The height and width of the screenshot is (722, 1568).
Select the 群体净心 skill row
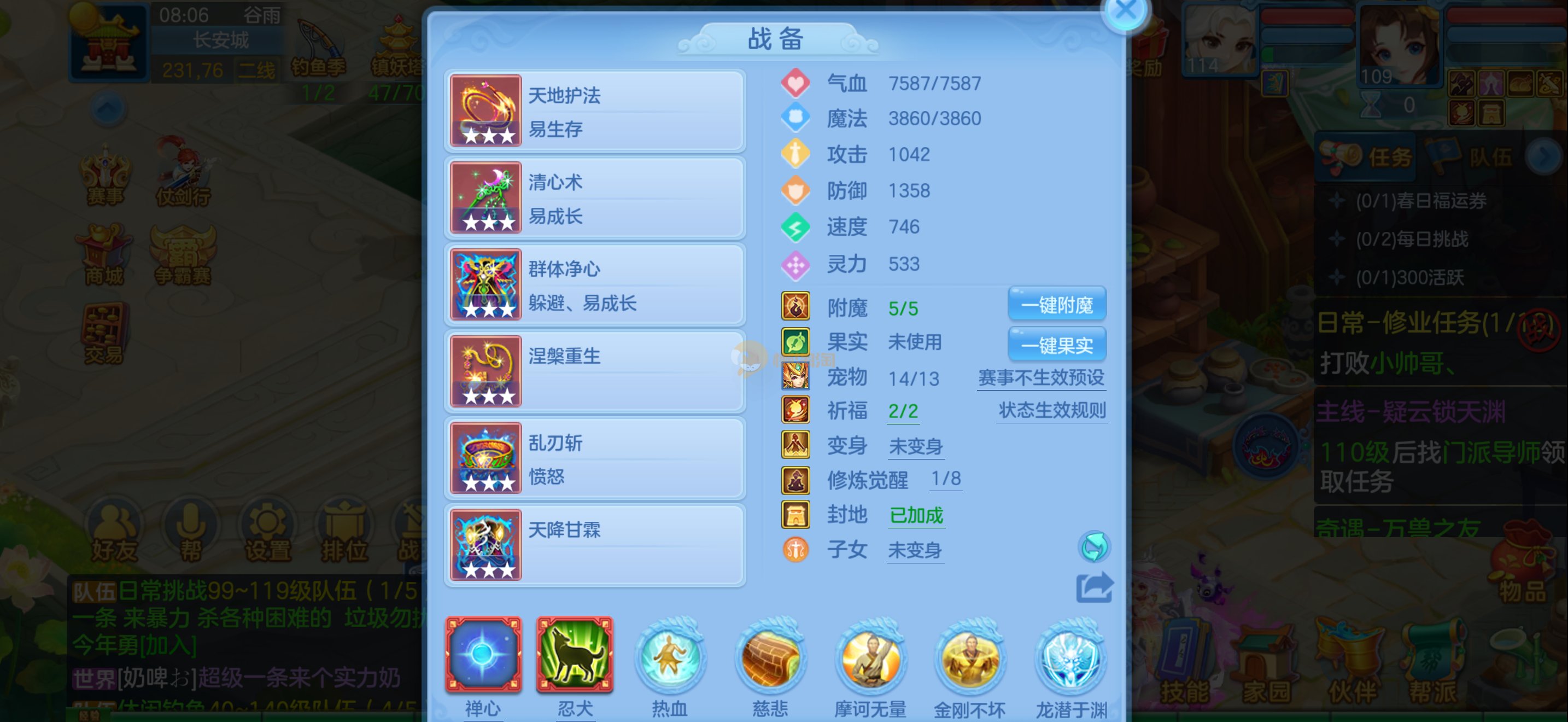(x=595, y=285)
